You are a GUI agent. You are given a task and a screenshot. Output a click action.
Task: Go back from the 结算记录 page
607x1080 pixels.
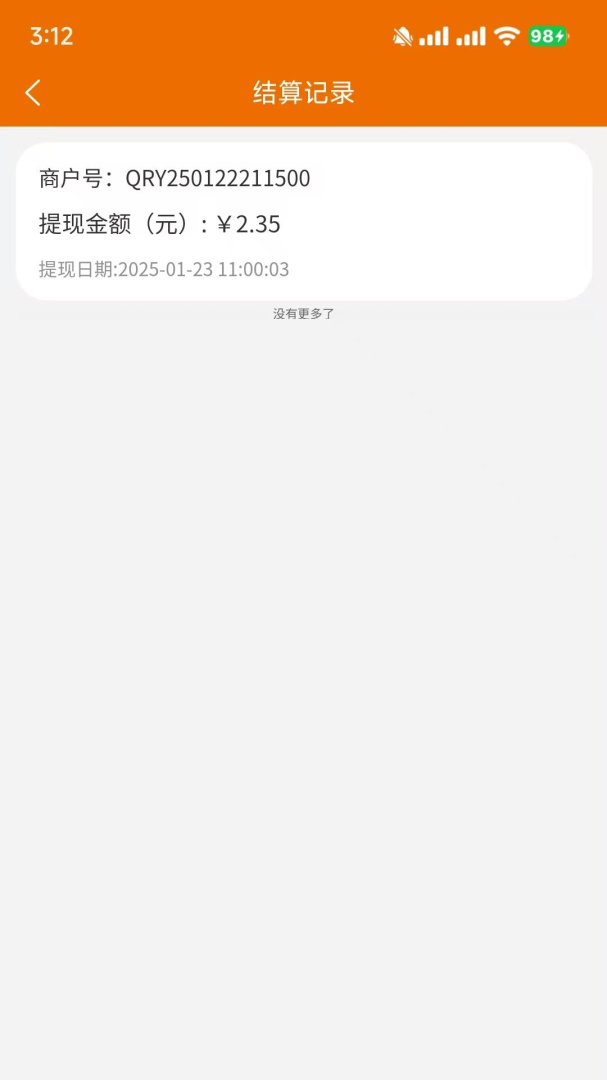click(33, 93)
